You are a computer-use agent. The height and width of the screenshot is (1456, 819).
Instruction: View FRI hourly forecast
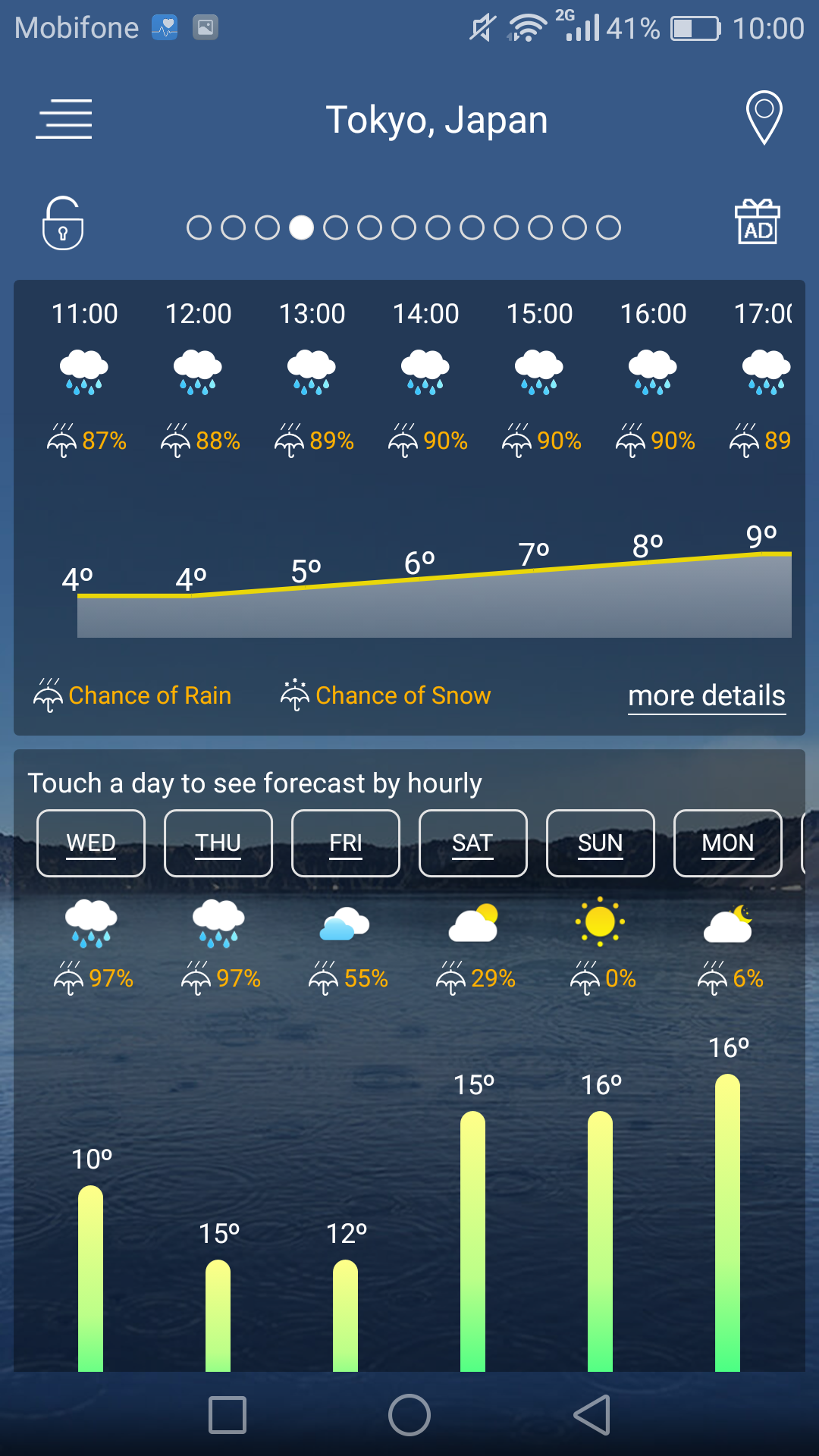pos(346,843)
